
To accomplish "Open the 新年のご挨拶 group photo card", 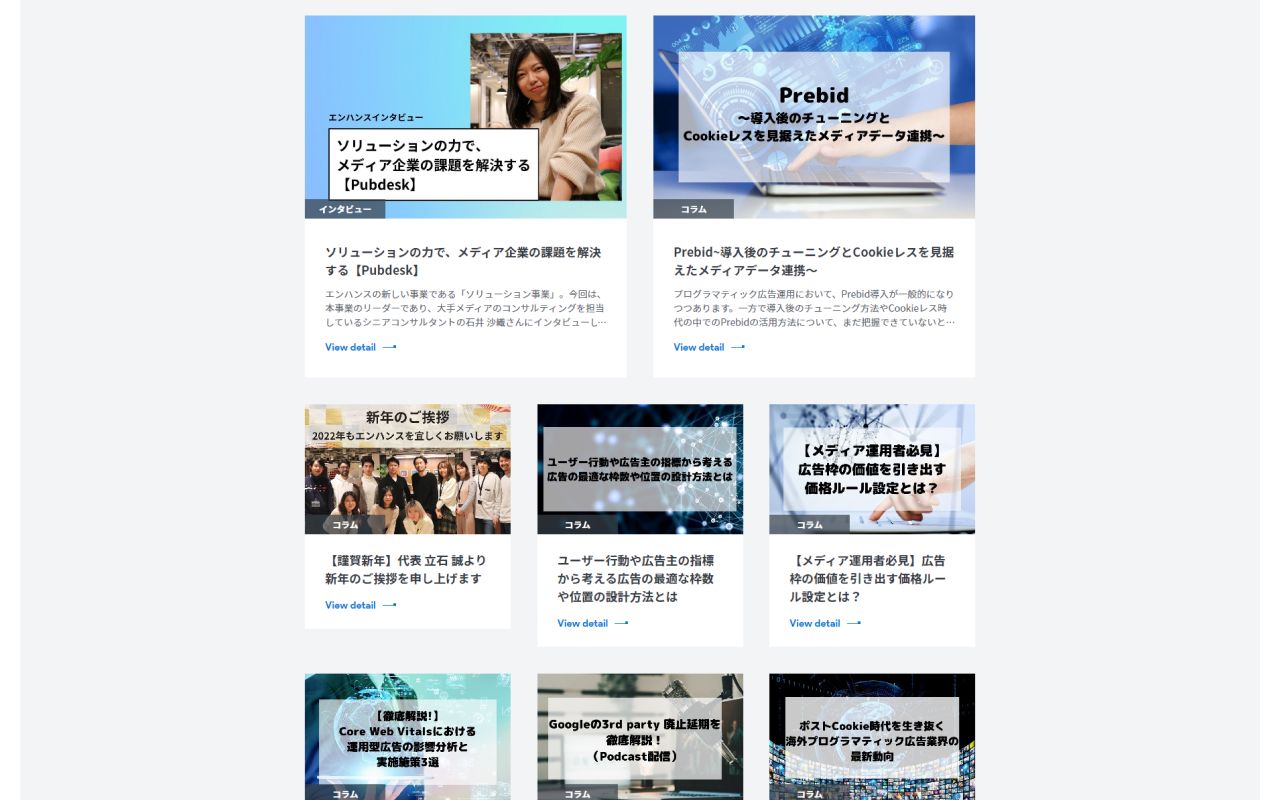I will [407, 469].
